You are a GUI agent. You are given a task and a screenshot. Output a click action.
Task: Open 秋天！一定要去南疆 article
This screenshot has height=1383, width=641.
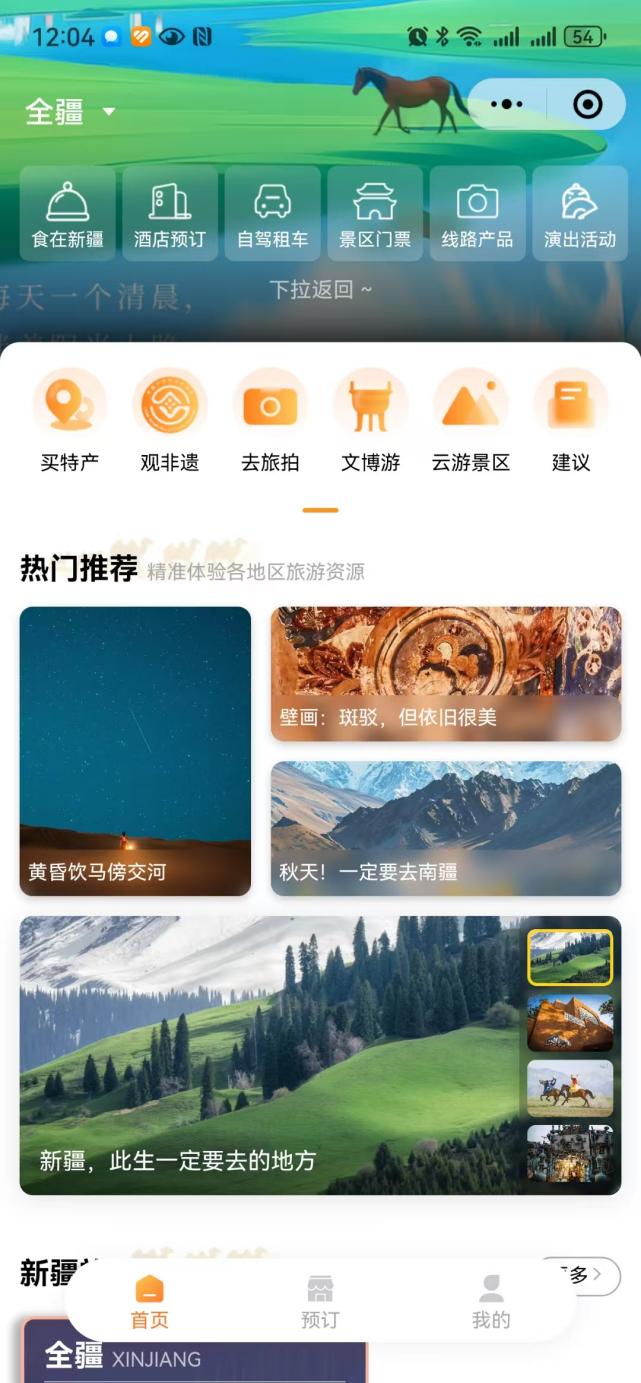[446, 828]
